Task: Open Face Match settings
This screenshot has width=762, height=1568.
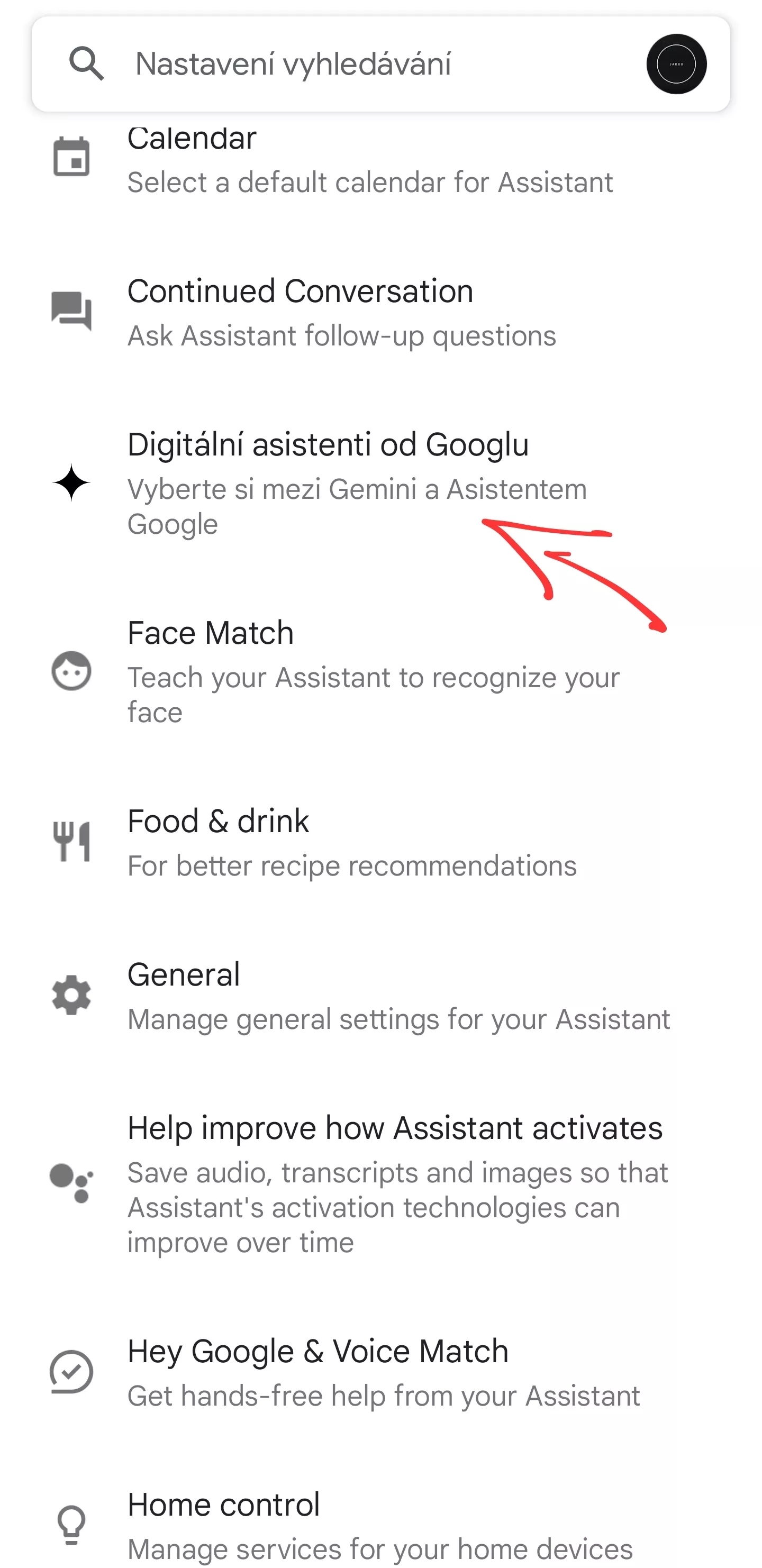Action: [380, 671]
